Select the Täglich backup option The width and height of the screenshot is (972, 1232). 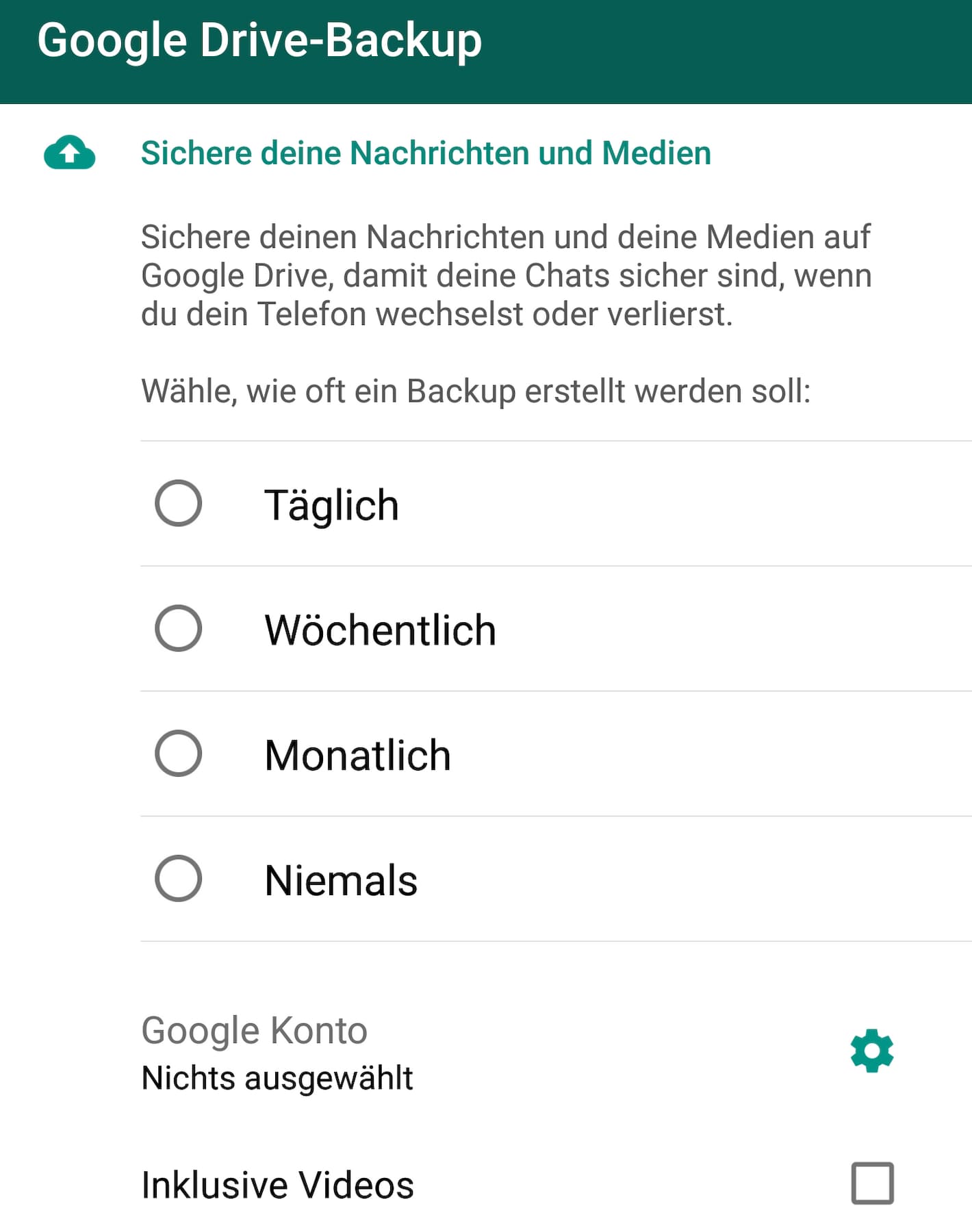178,504
